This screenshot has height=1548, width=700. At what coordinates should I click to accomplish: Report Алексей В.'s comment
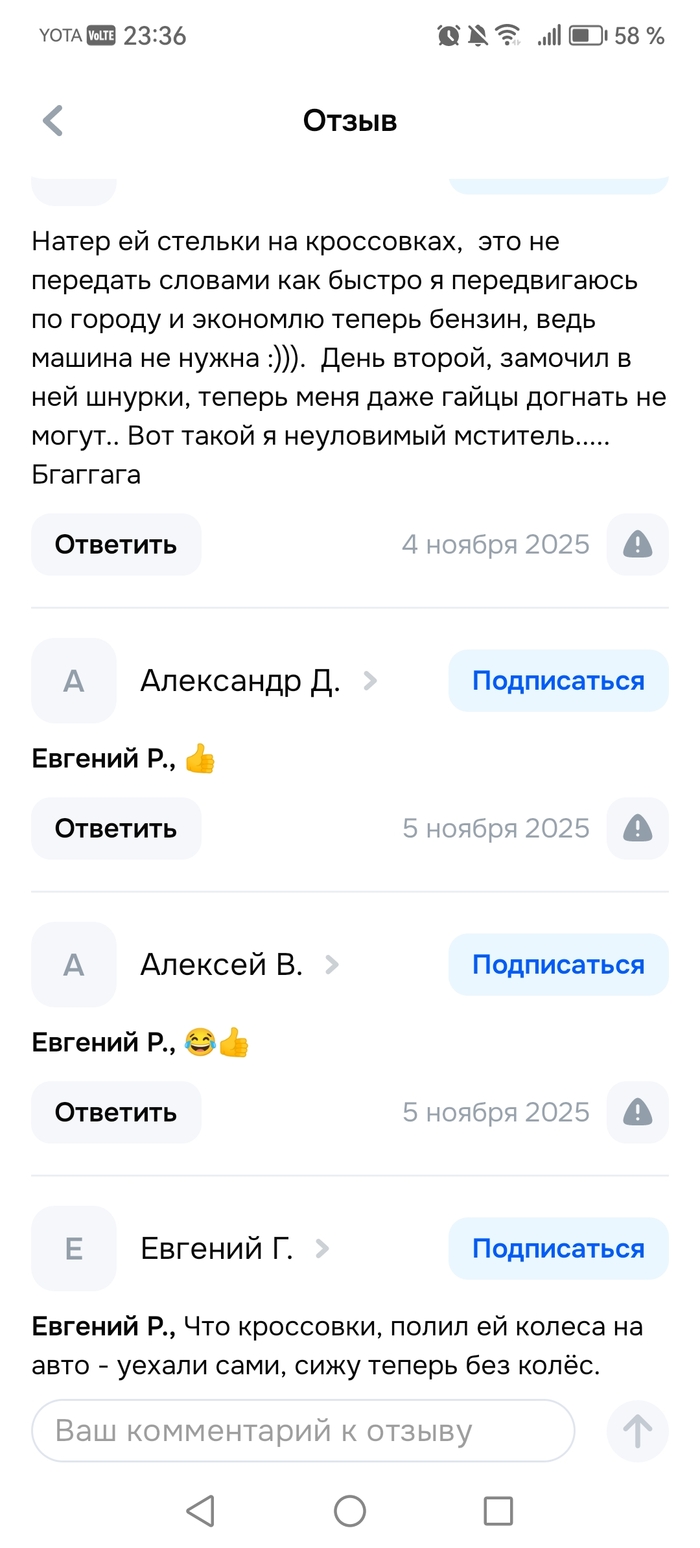(637, 1113)
